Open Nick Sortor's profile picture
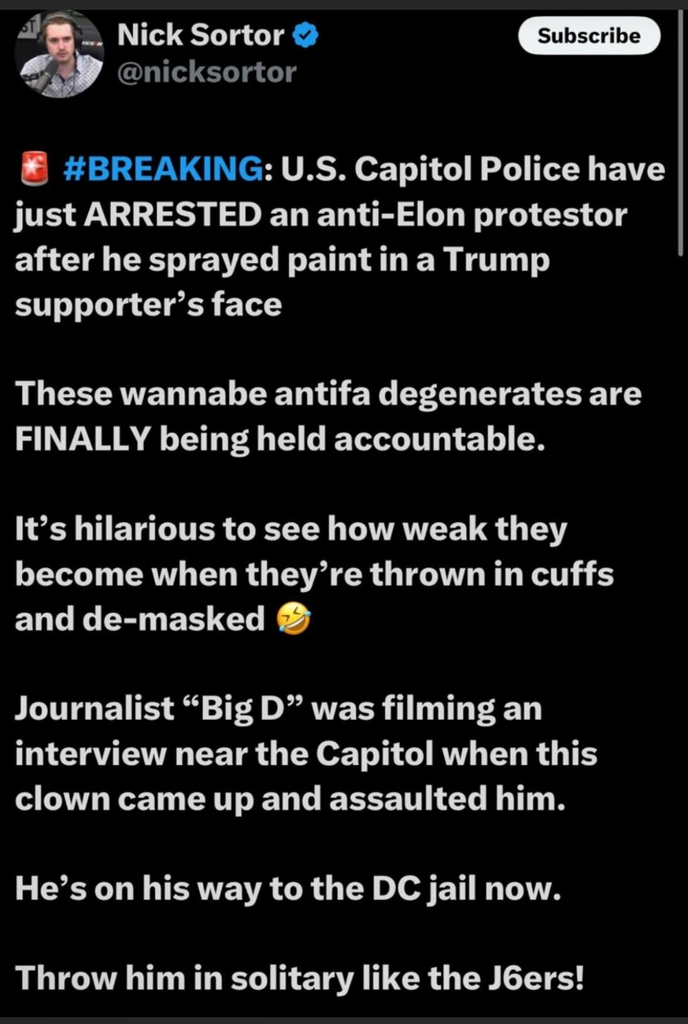688x1024 pixels. tap(59, 56)
